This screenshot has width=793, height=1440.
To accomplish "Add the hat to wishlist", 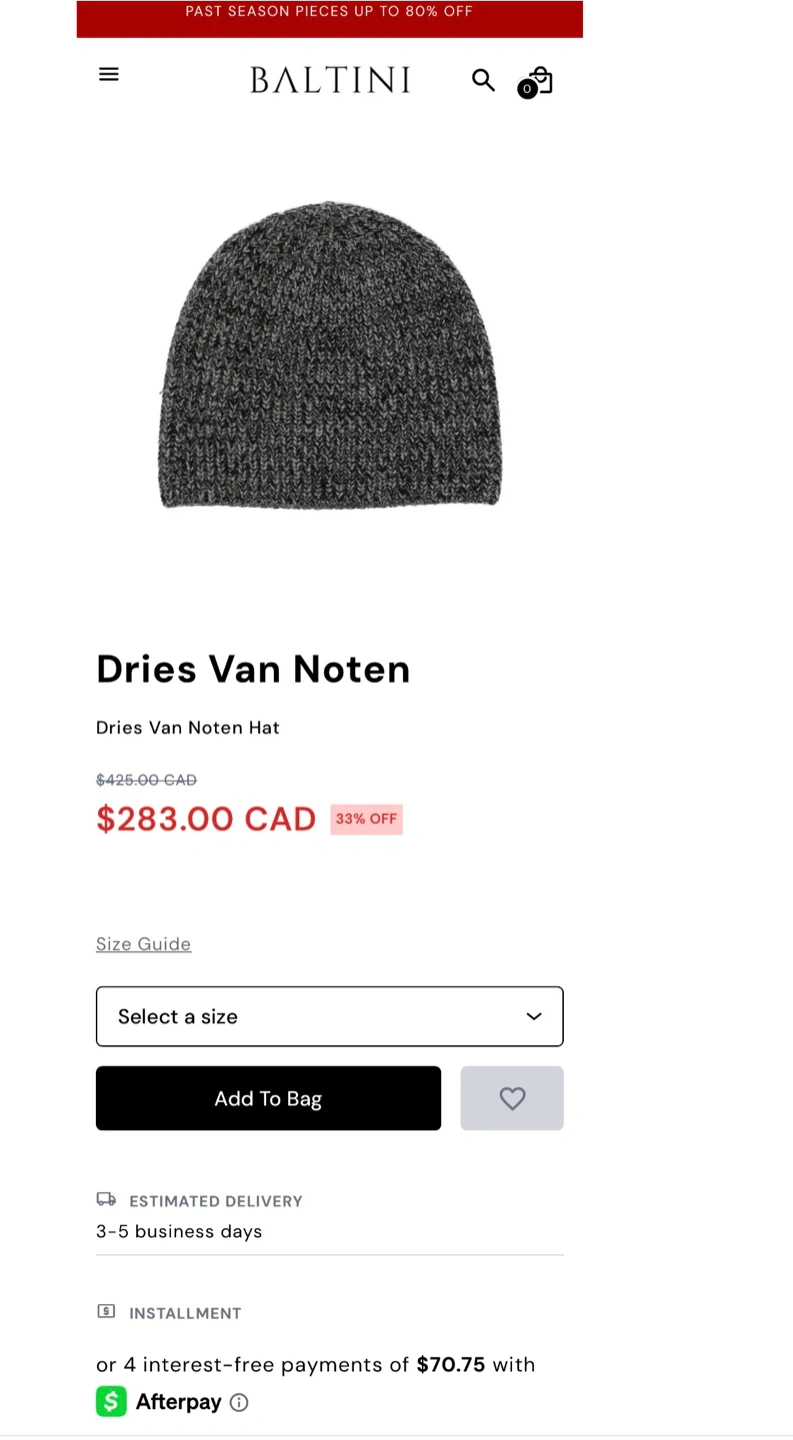I will 512,1098.
